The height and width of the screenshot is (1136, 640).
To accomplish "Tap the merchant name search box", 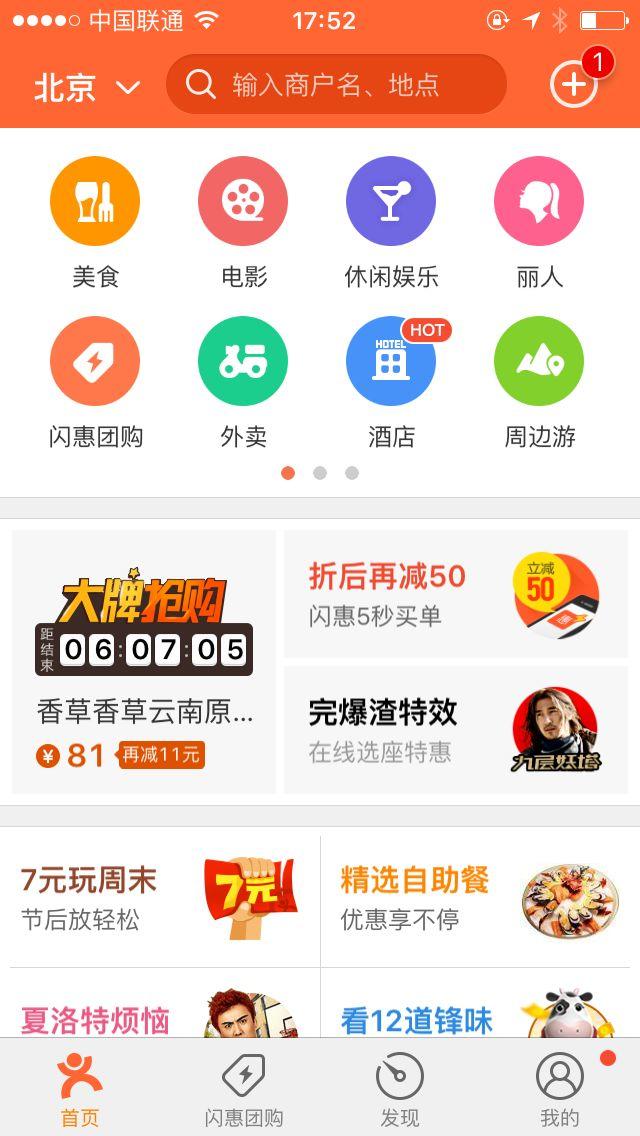I will point(336,84).
